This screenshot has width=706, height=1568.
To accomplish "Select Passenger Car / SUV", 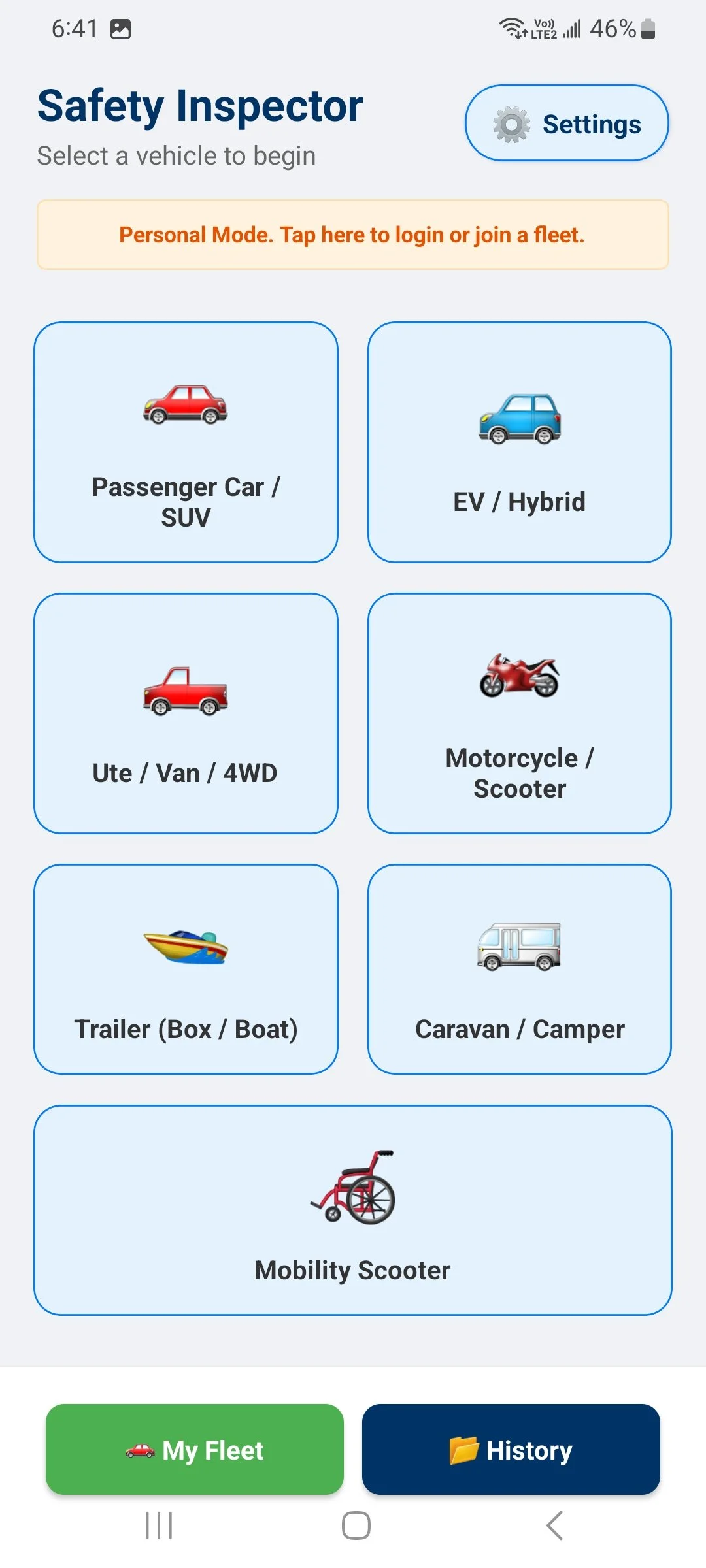I will (x=186, y=442).
